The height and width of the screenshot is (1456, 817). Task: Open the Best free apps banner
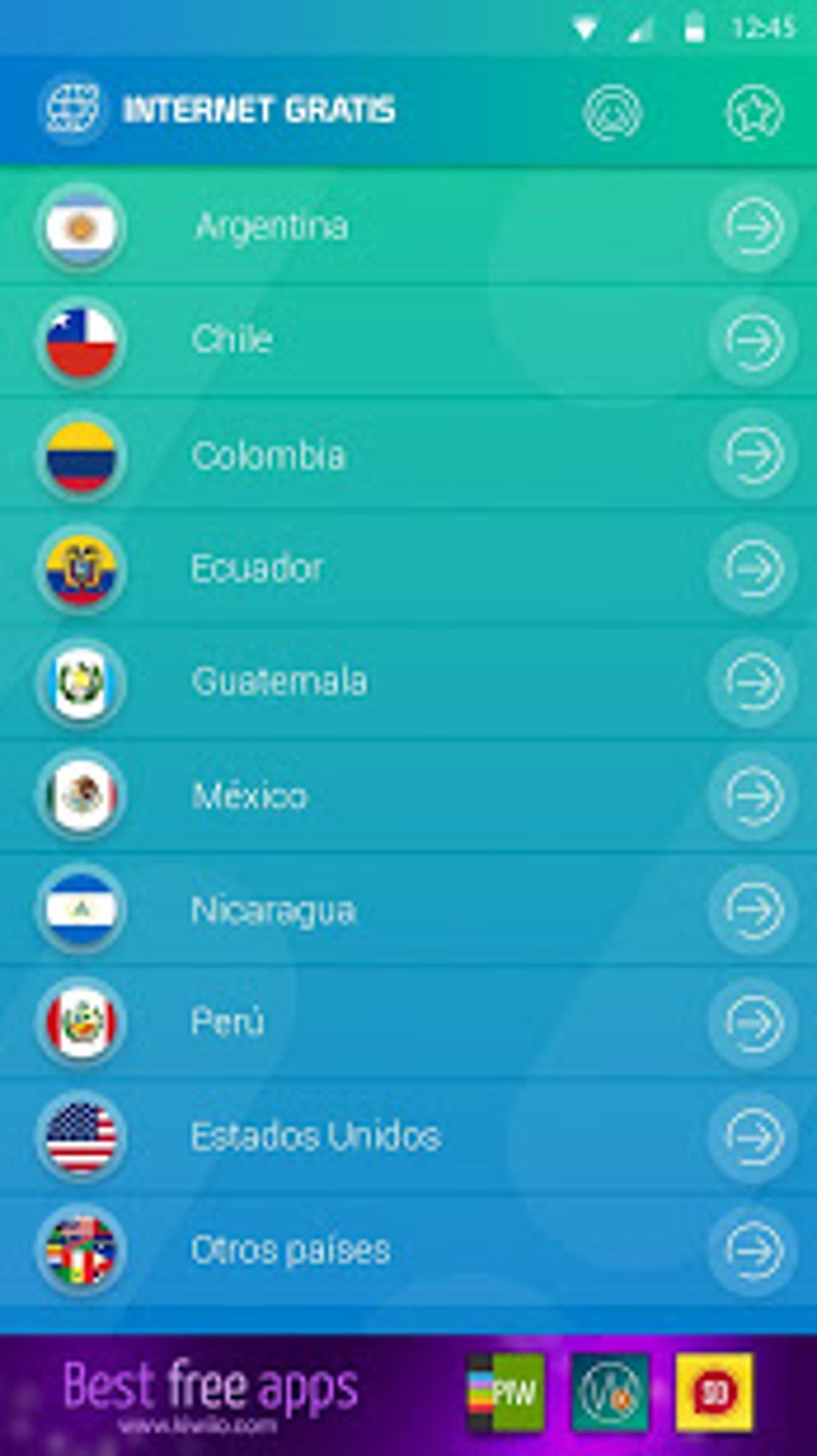[408, 1393]
